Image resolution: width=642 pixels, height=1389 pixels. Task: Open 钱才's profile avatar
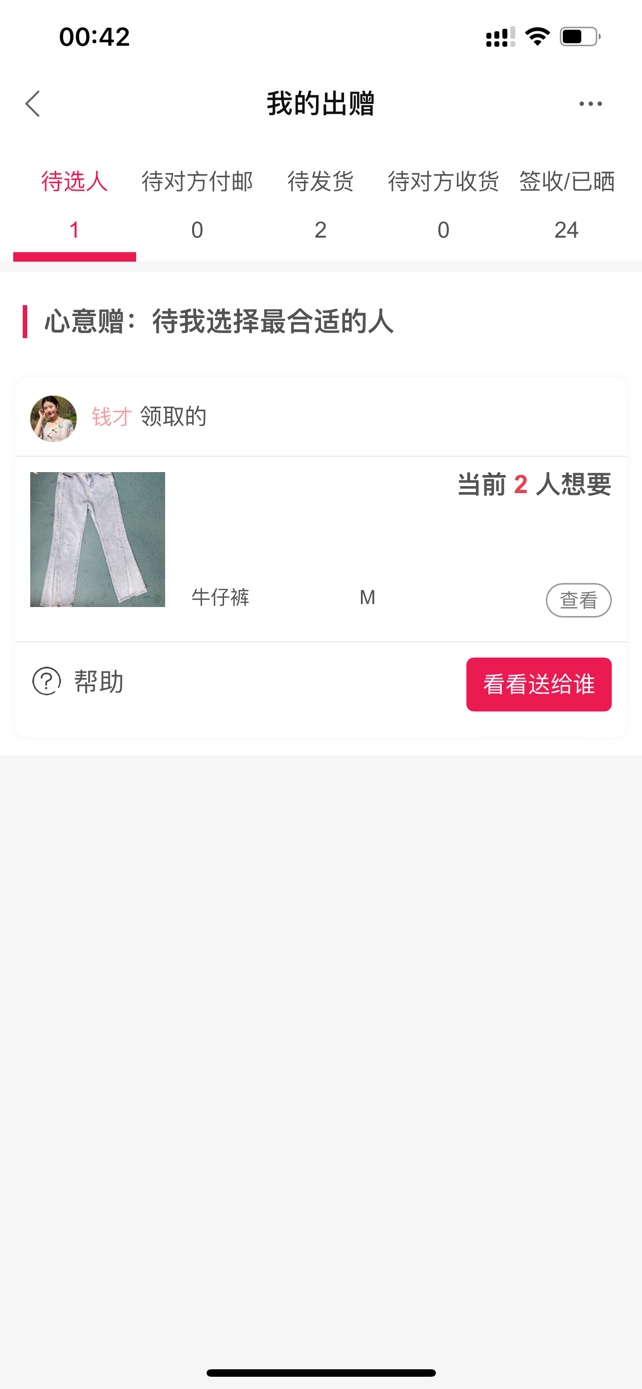(x=53, y=418)
